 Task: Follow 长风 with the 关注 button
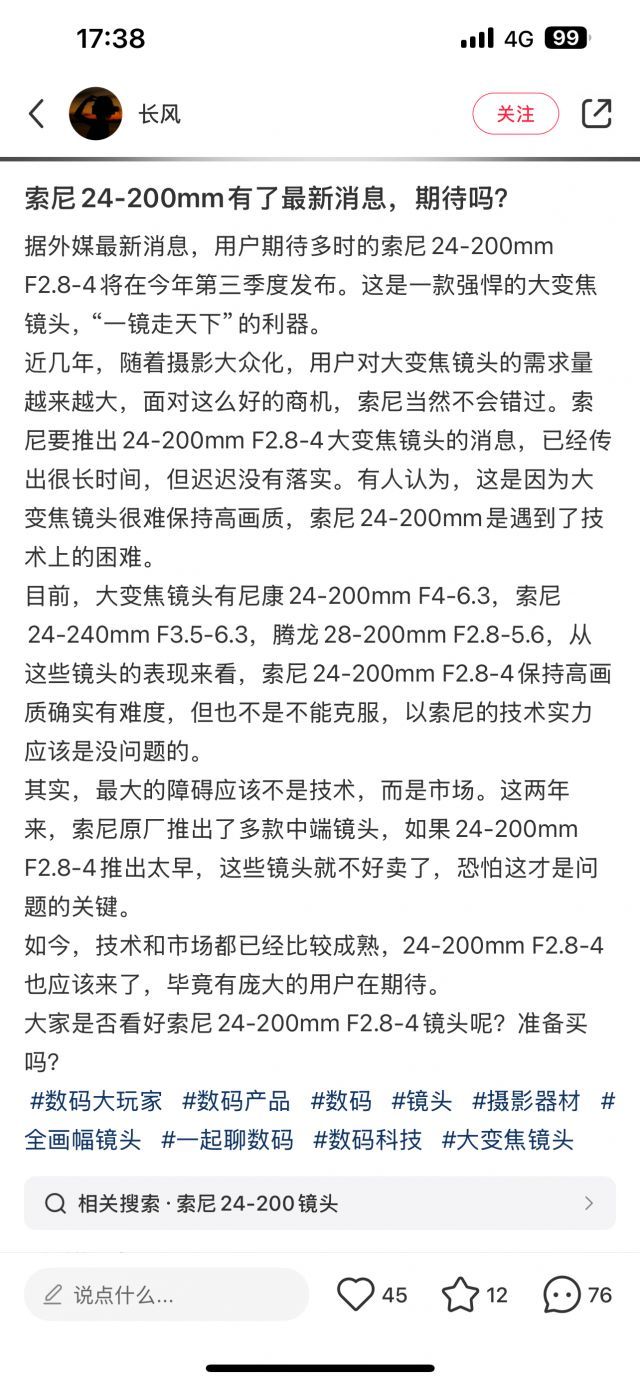515,114
